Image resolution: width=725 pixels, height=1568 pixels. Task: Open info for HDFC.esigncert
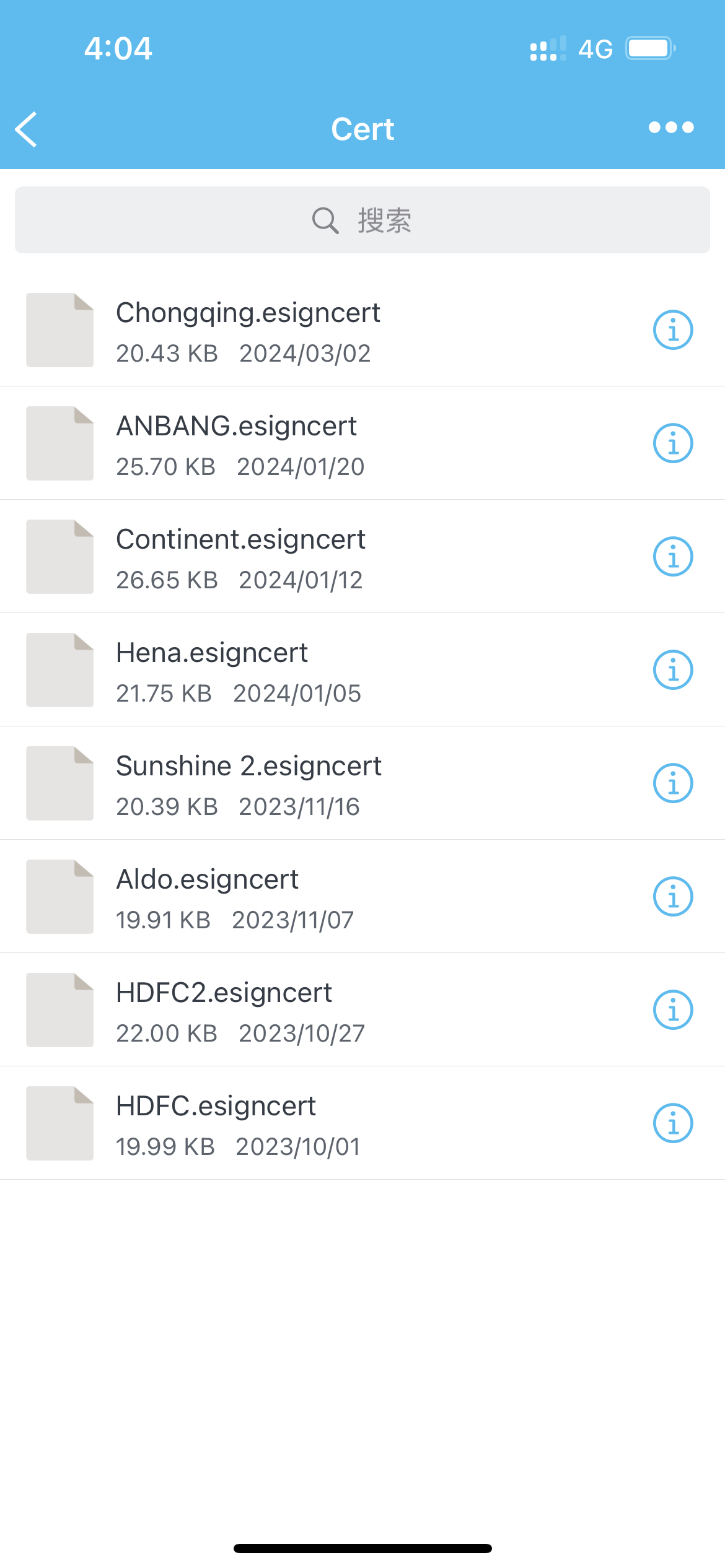pyautogui.click(x=673, y=1122)
